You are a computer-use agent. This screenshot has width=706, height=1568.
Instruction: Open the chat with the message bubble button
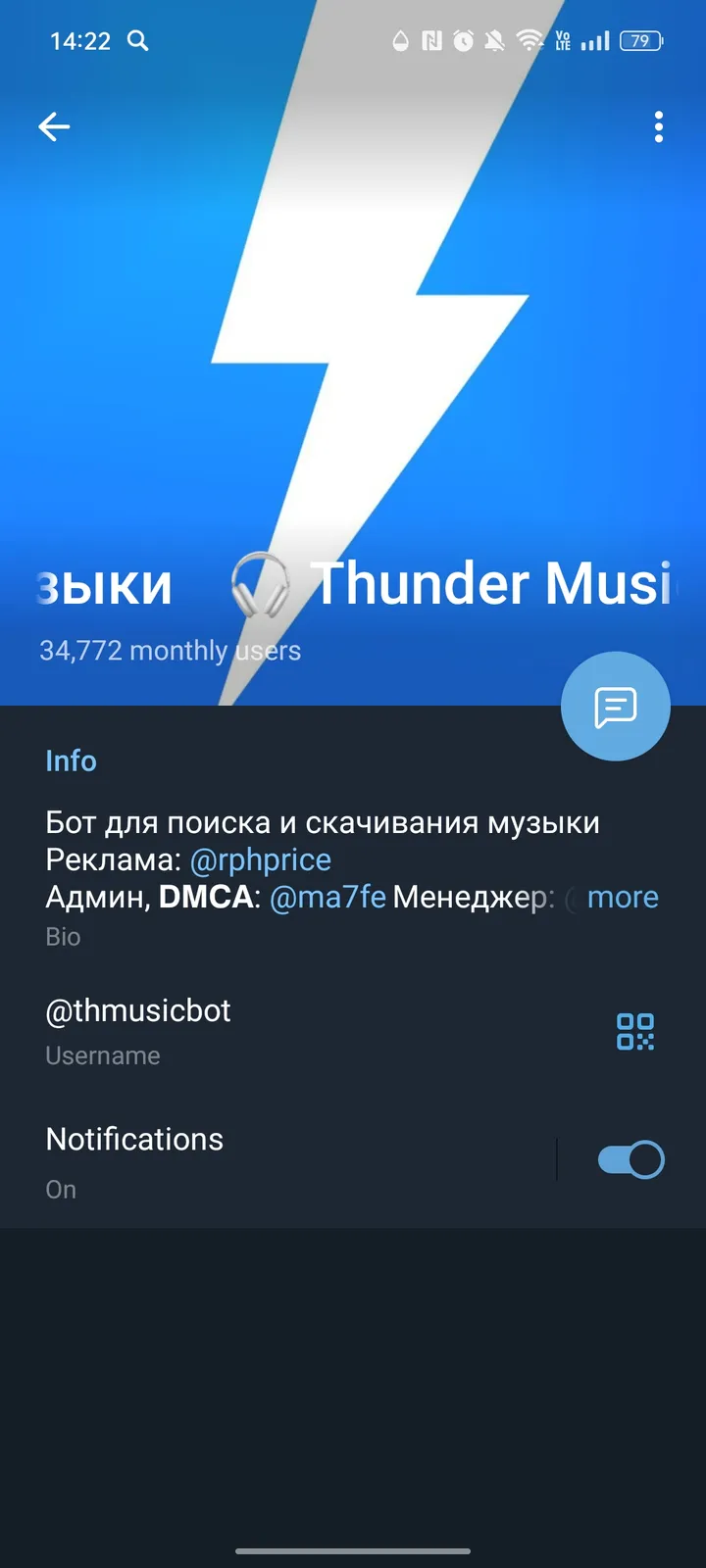coord(616,706)
